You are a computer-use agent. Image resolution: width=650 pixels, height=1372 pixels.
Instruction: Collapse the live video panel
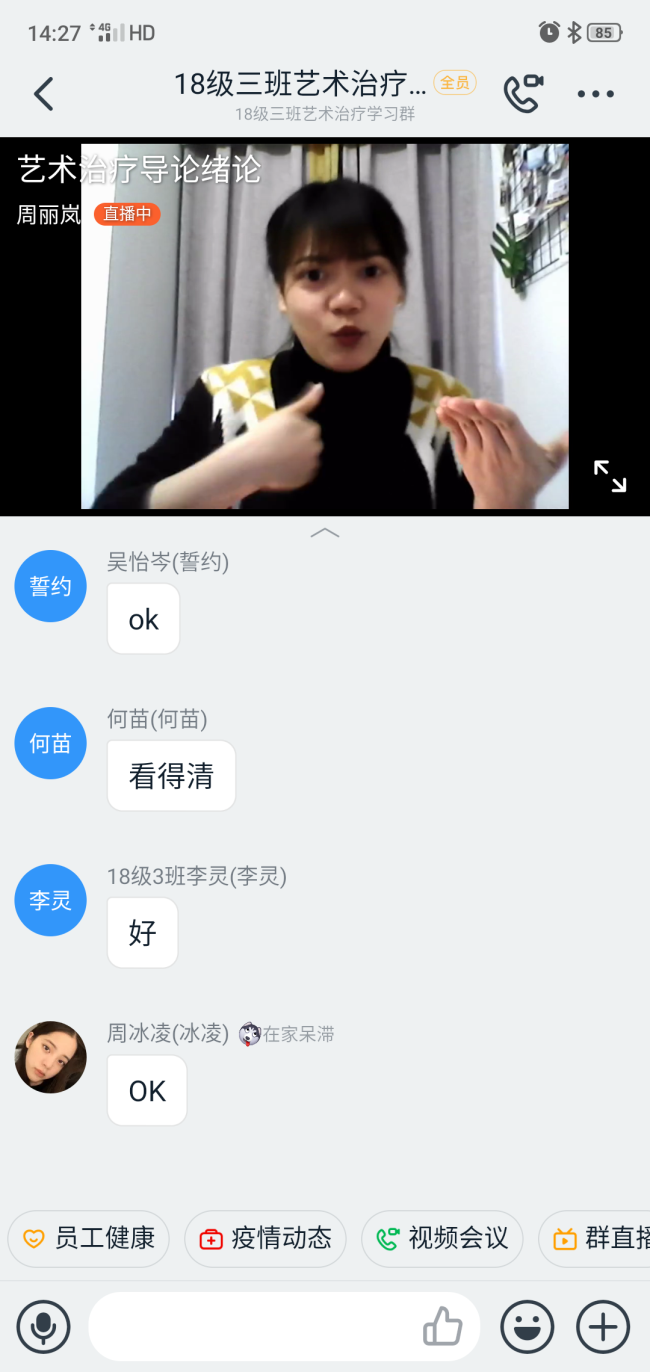[x=325, y=533]
